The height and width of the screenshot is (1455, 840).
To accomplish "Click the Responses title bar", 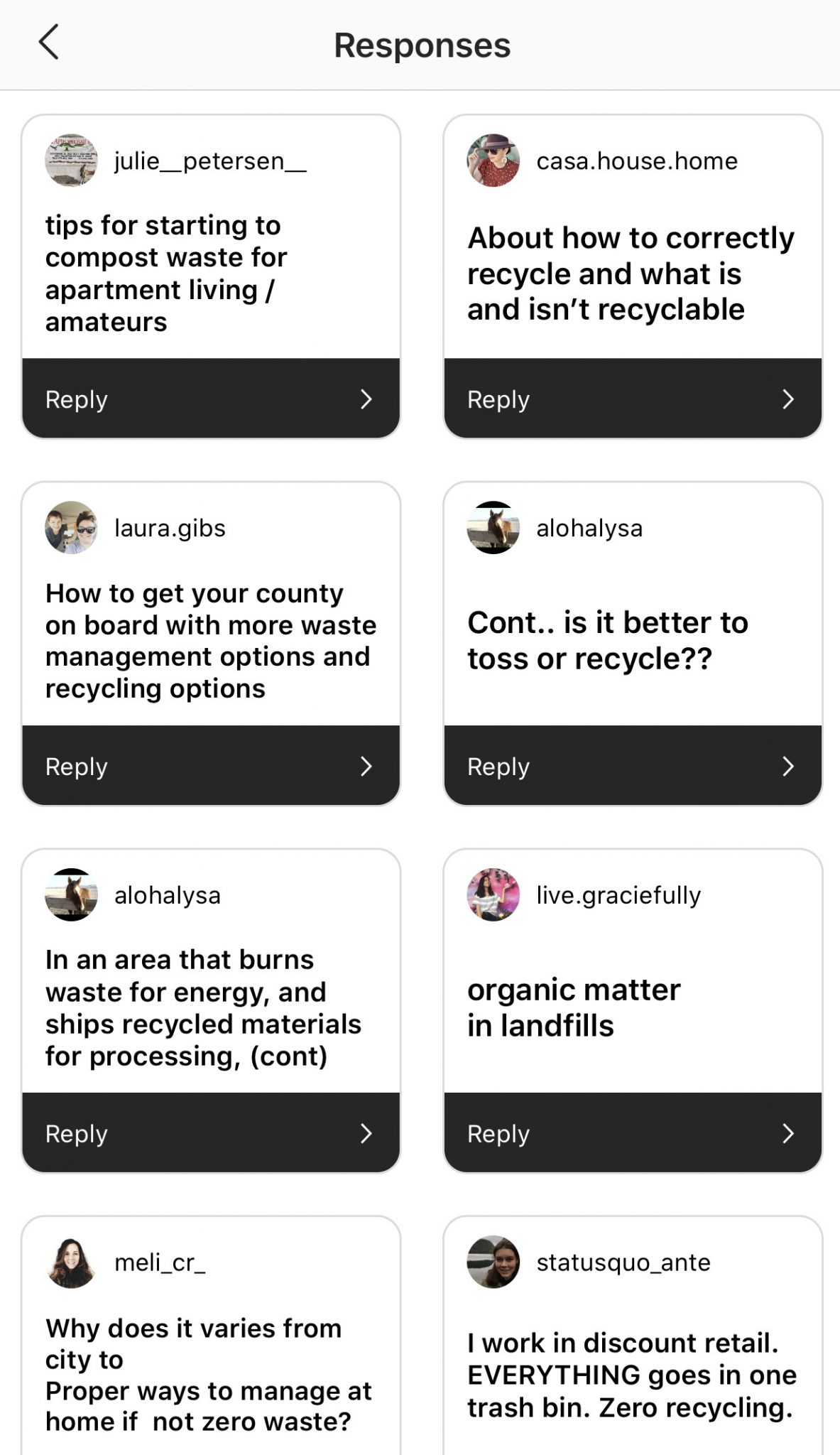I will point(422,44).
